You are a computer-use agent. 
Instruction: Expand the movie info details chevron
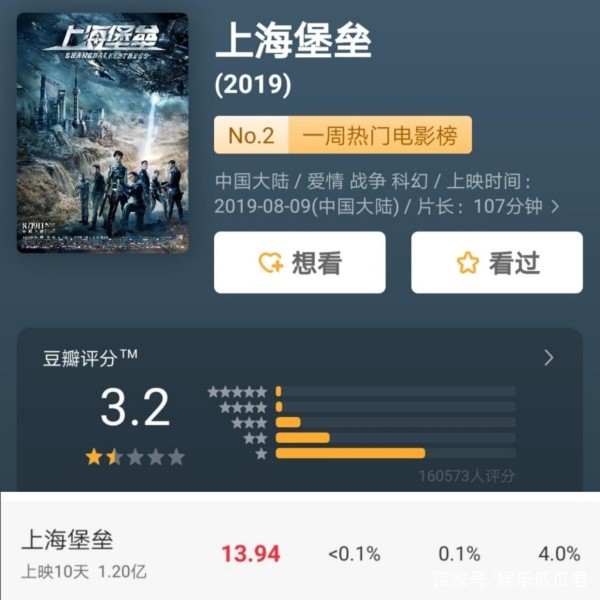[556, 207]
